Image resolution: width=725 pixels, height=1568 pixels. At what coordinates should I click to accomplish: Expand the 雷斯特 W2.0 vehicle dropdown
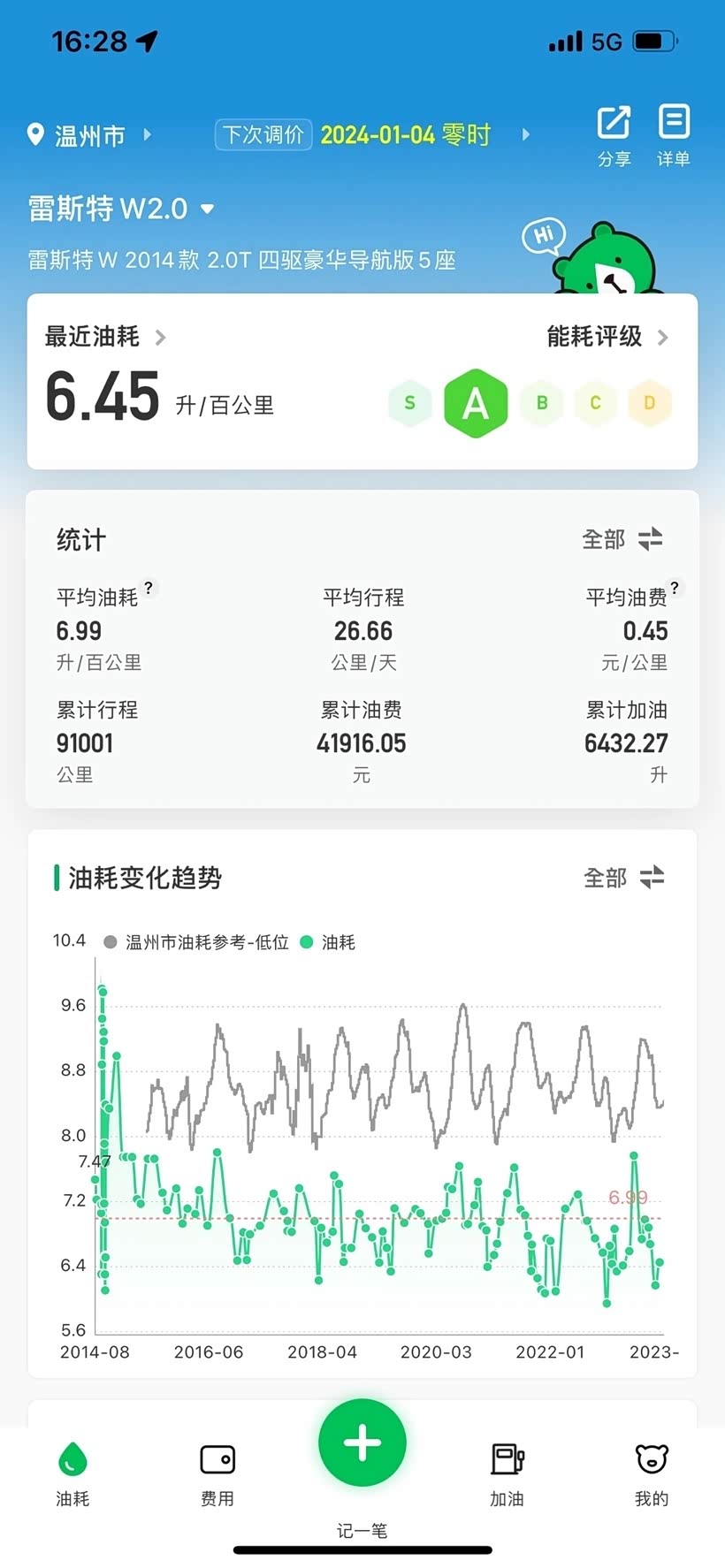click(x=120, y=209)
